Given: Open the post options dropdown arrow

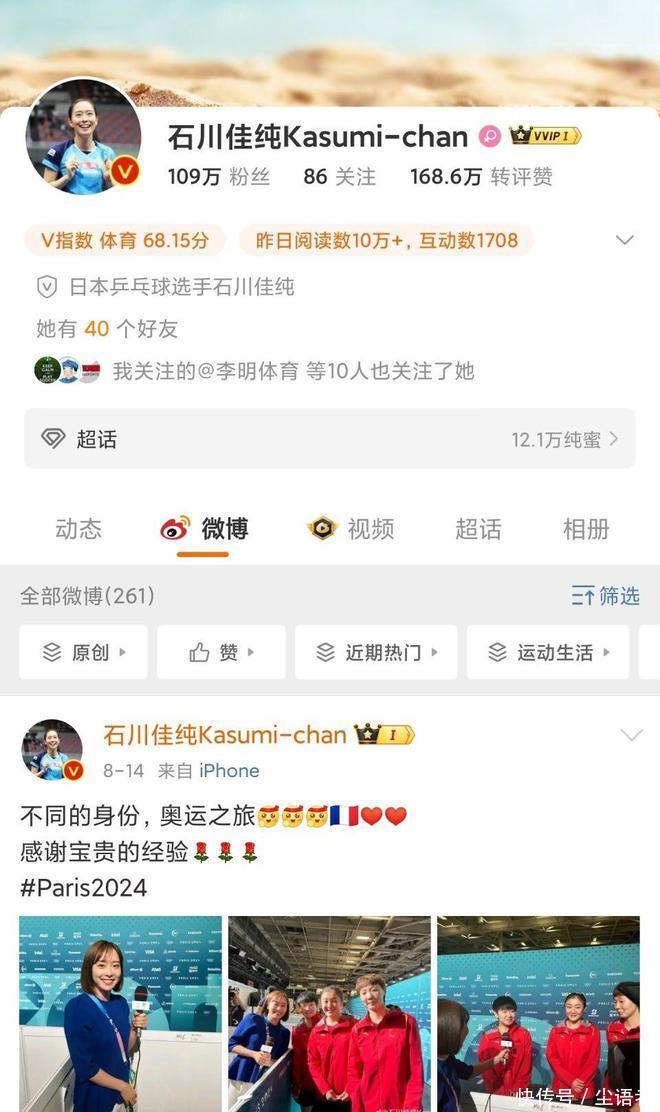Looking at the screenshot, I should 631,736.
